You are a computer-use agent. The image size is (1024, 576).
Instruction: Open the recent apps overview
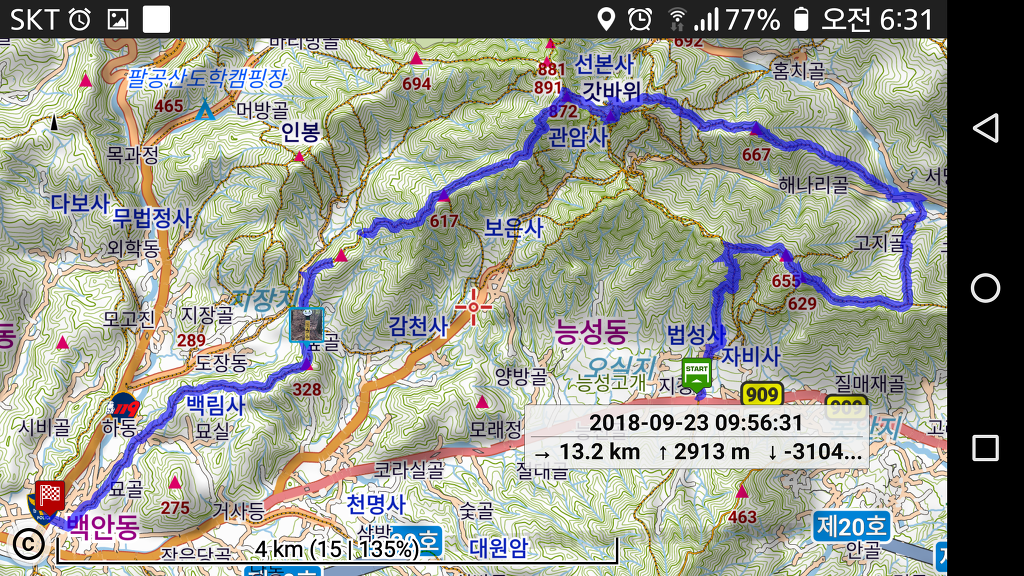[x=985, y=447]
